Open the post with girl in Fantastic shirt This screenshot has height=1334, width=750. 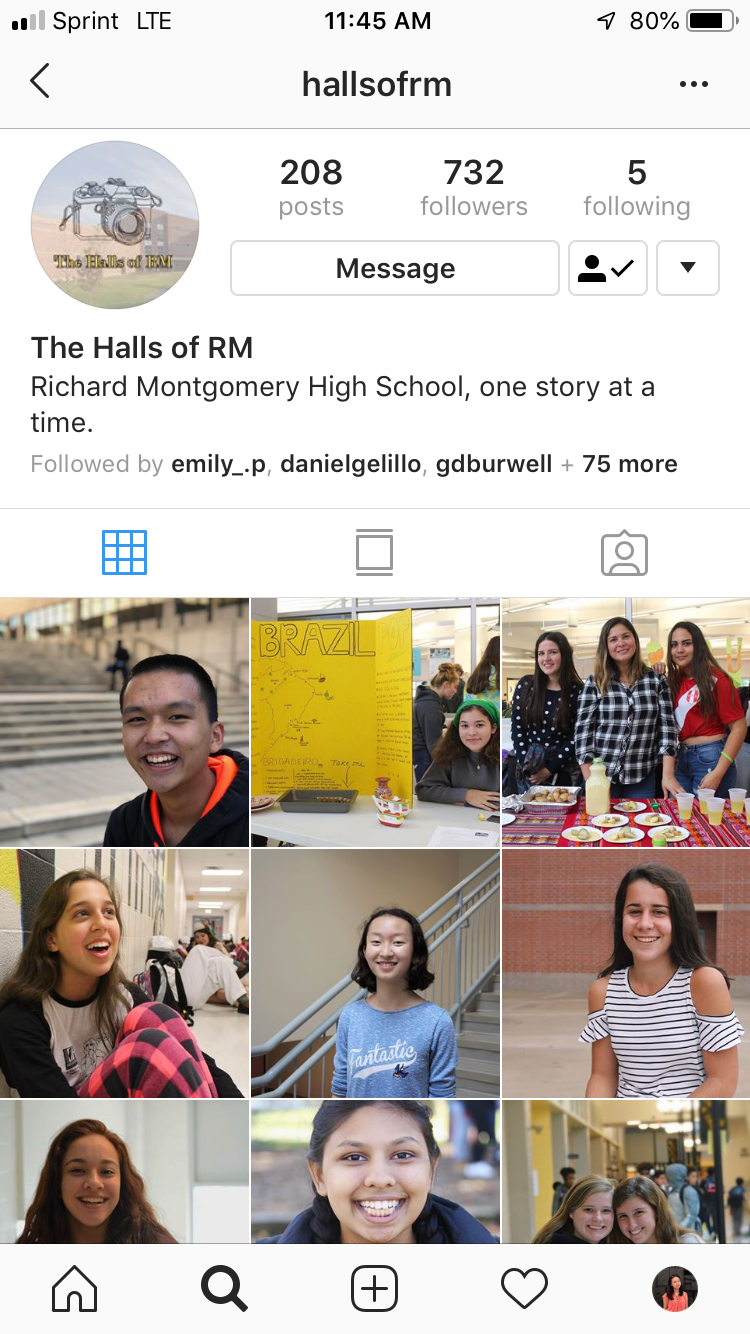[375, 973]
